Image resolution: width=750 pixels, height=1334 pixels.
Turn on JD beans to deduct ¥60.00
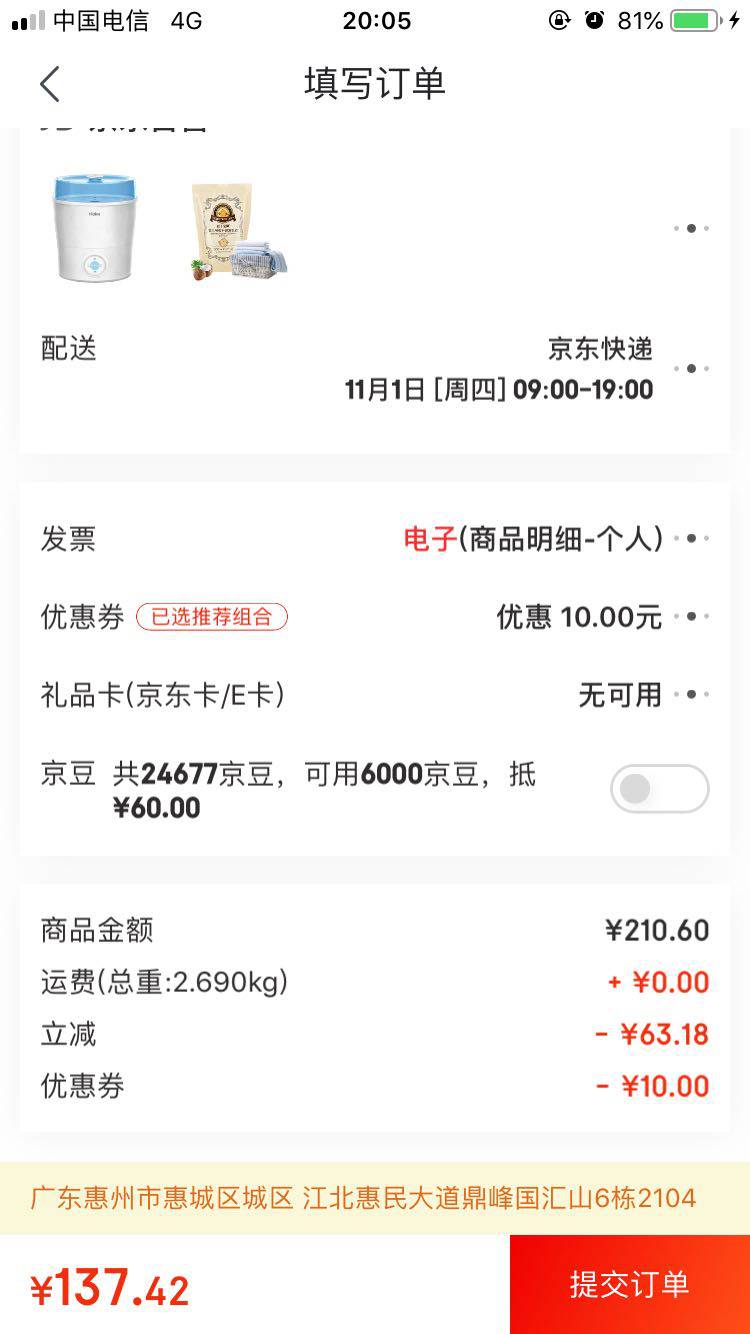(659, 789)
